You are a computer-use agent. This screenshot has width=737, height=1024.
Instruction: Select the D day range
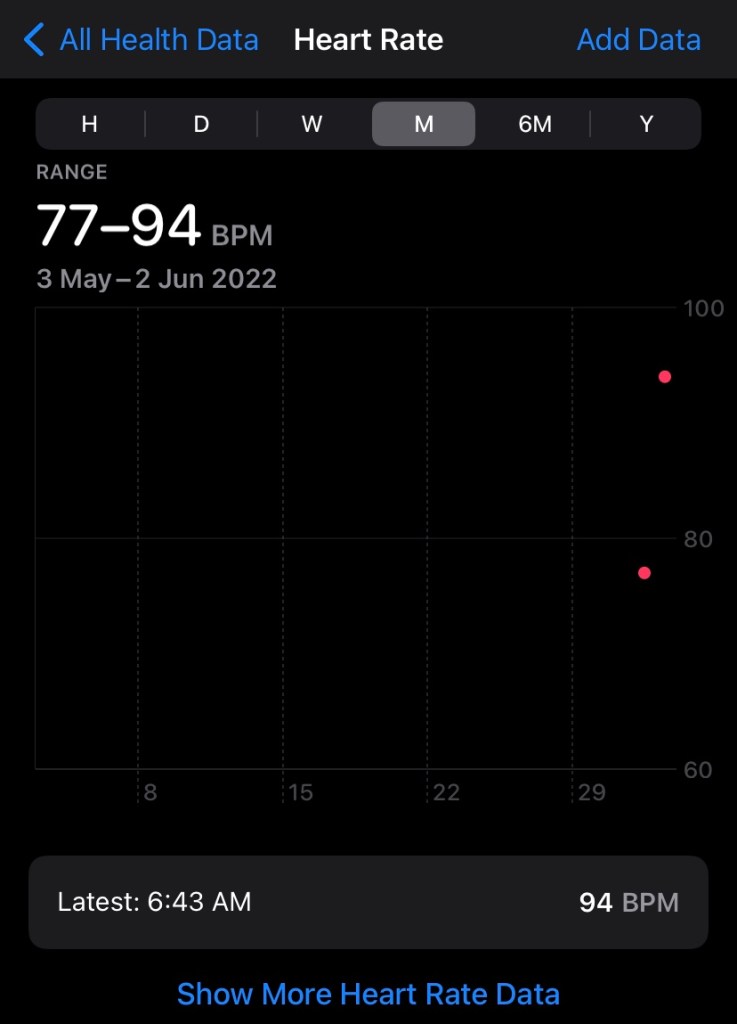tap(201, 124)
